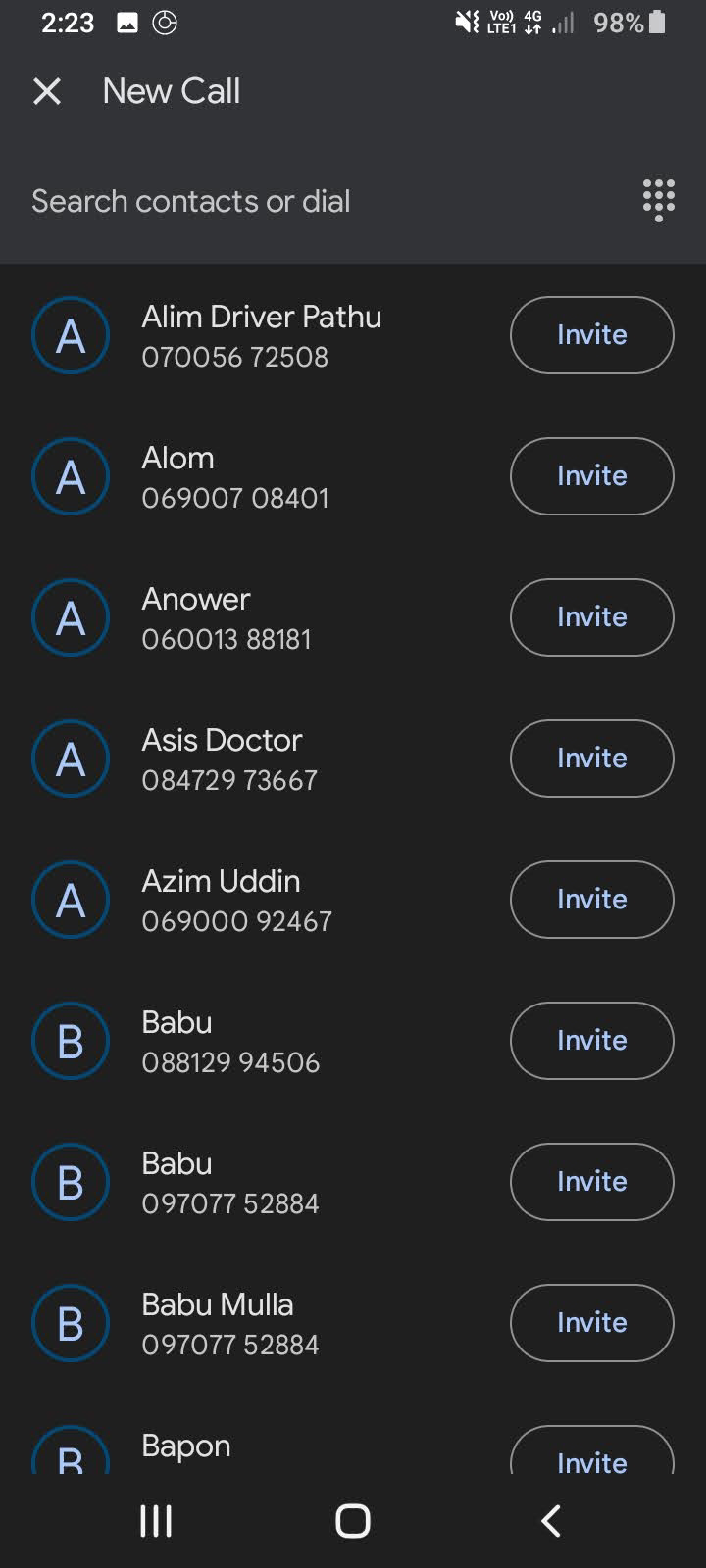Screen dimensions: 706x1568
Task: Send an invite to Anower
Action: [592, 617]
